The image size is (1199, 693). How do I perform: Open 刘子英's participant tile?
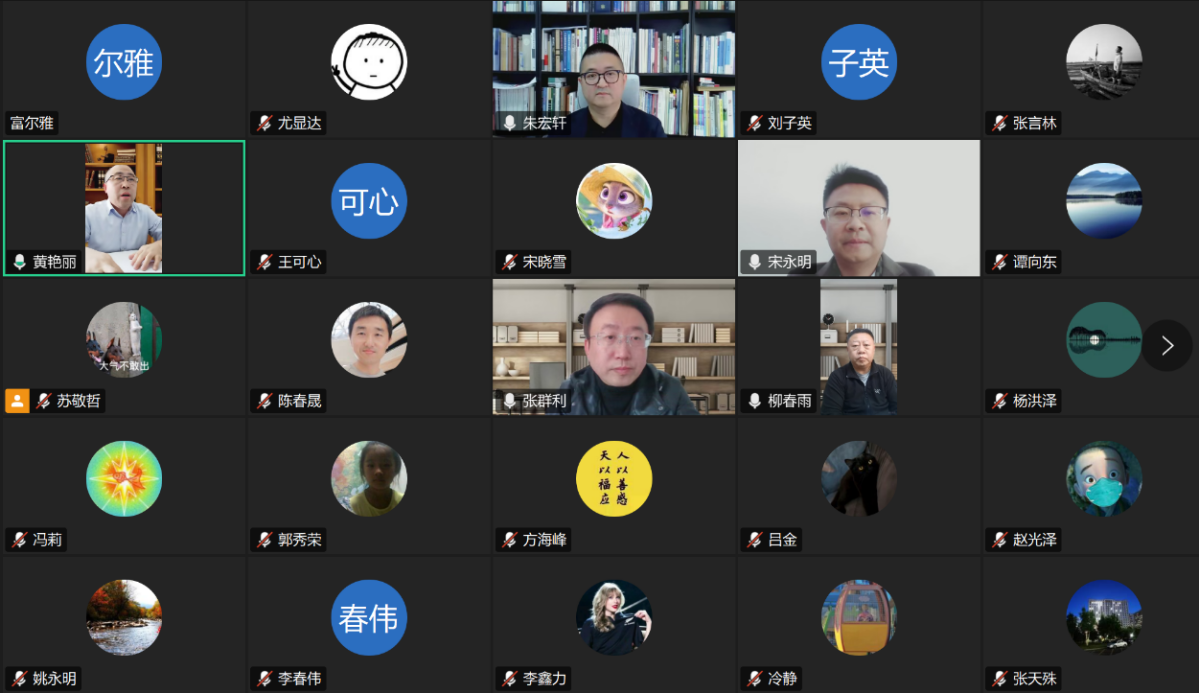(x=858, y=69)
